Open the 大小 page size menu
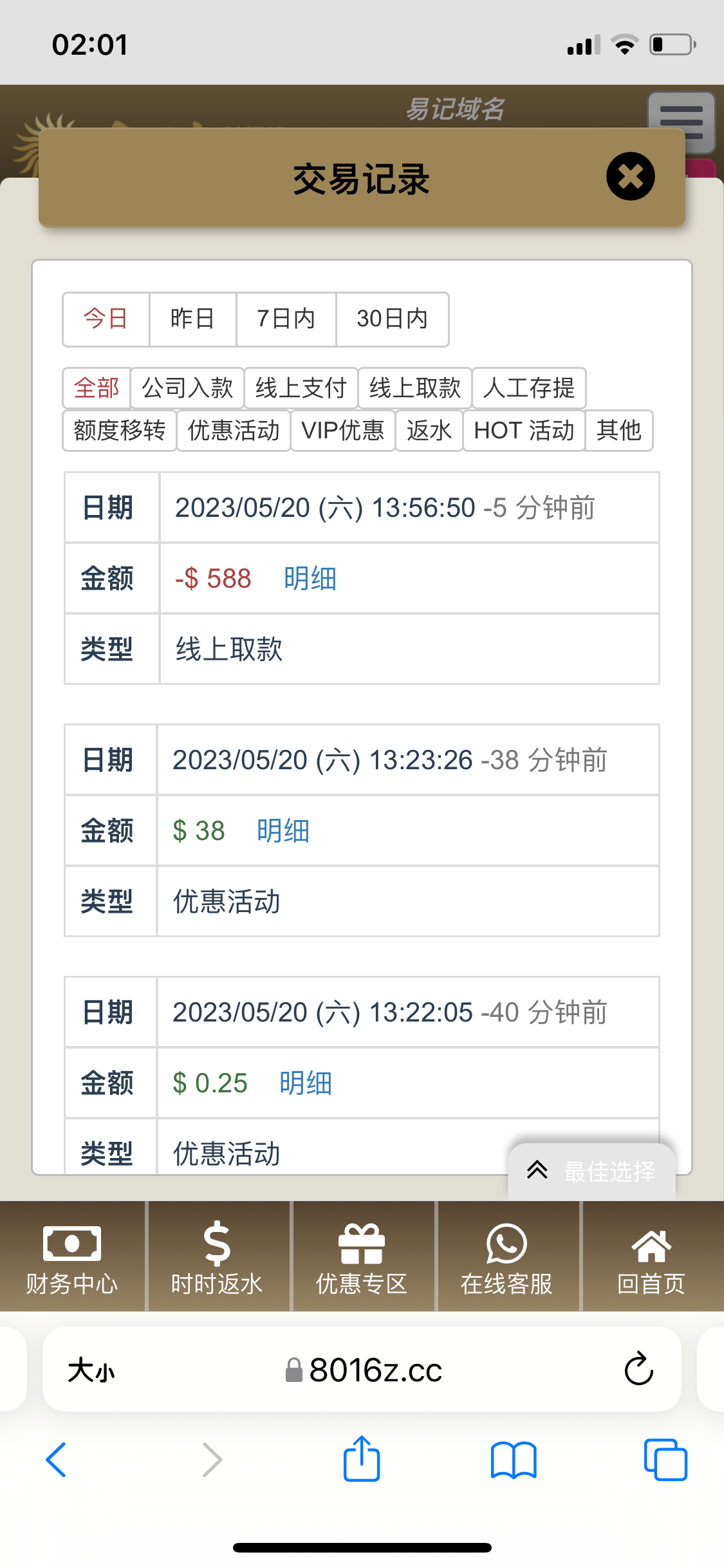 point(90,1369)
